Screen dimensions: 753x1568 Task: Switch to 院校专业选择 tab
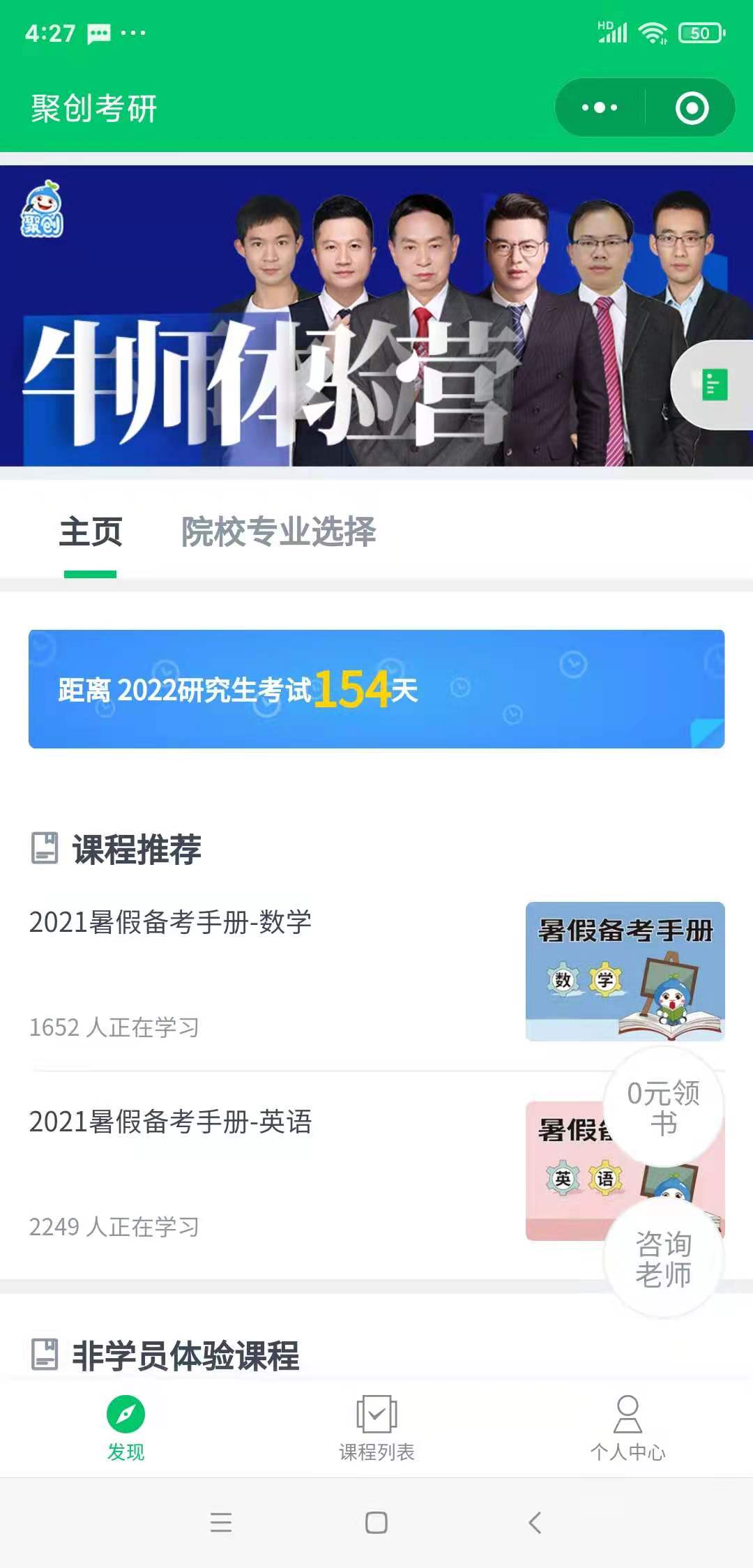tap(278, 532)
